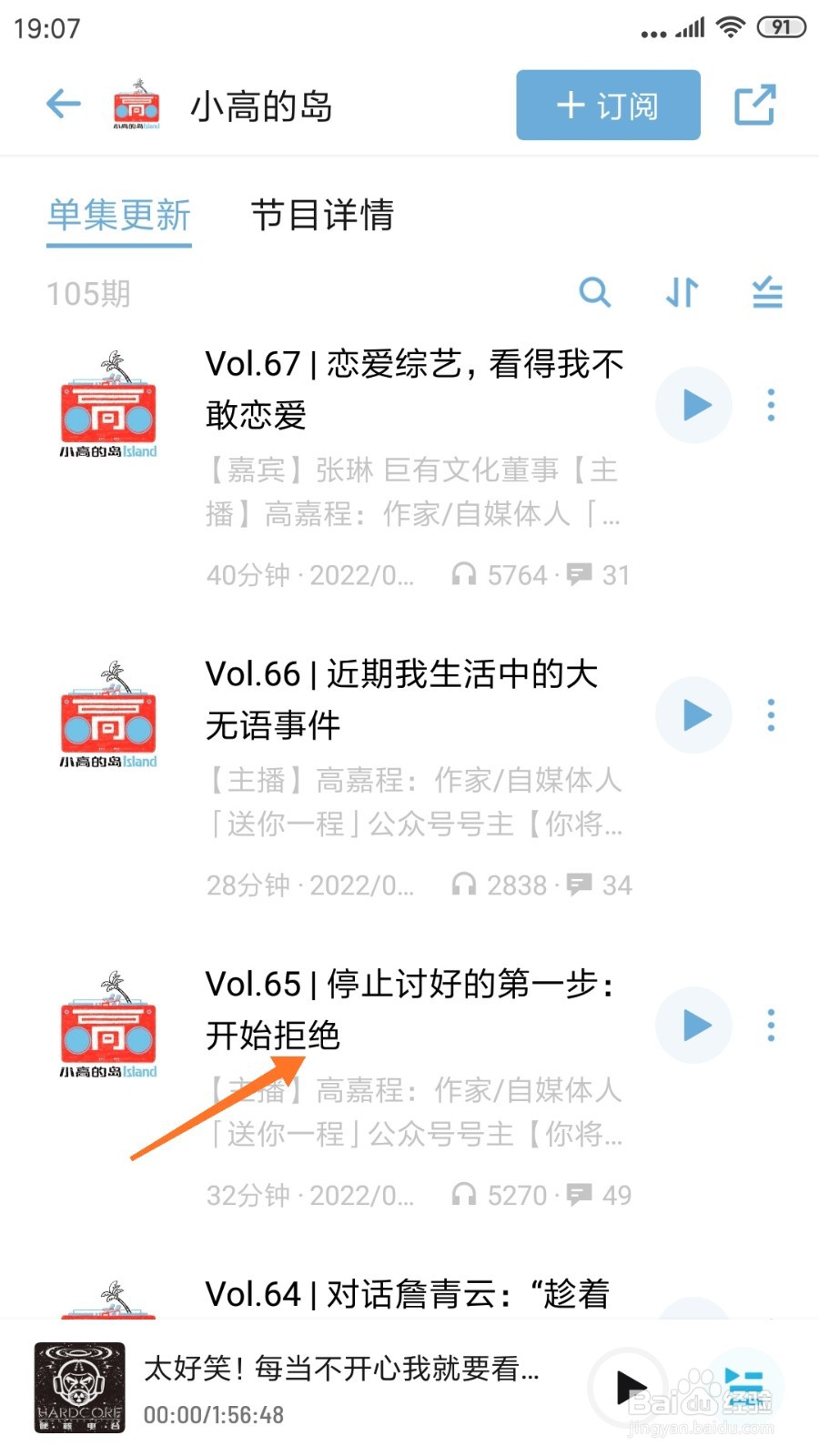The image size is (819, 1456).
Task: Open more options for Vol.65
Action: click(x=771, y=1026)
